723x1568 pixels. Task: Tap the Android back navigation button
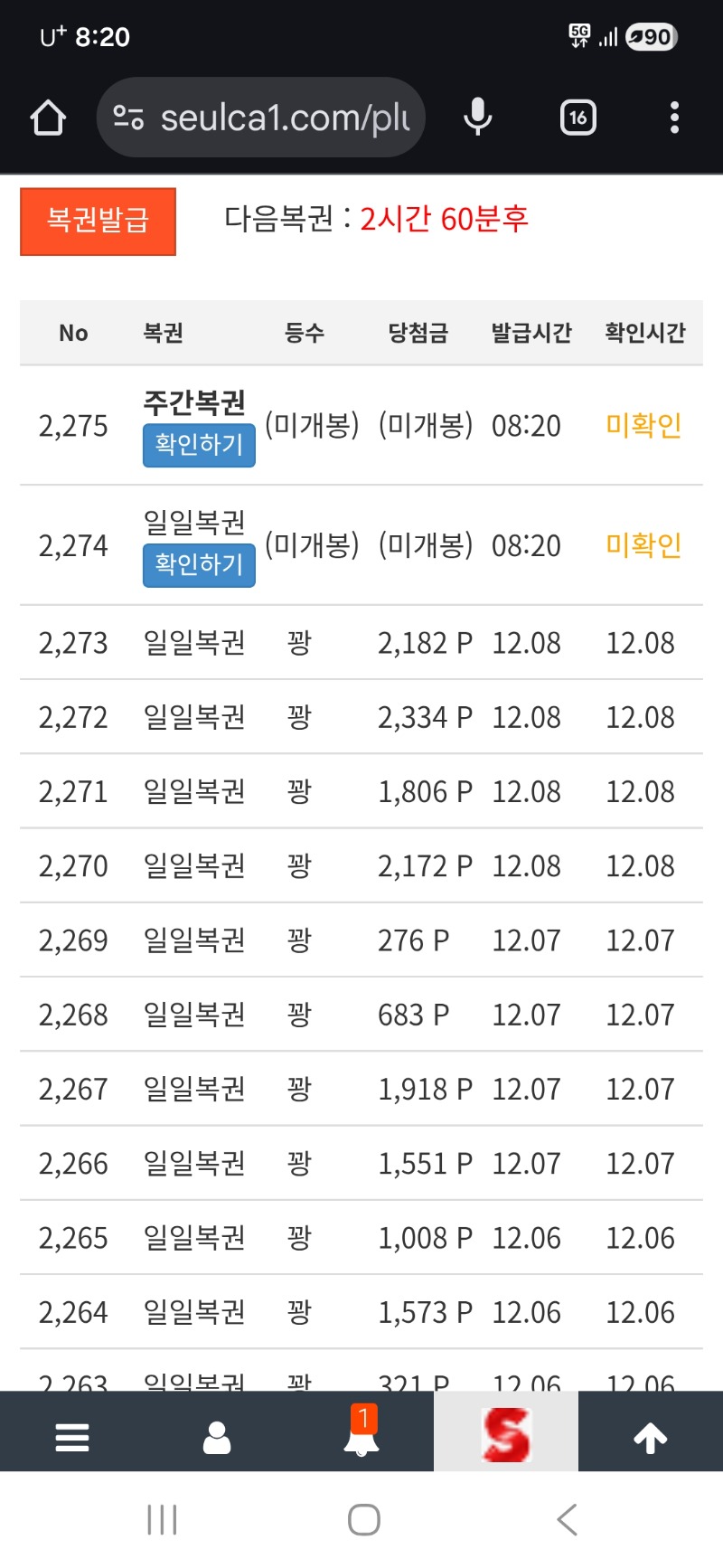[x=566, y=1520]
